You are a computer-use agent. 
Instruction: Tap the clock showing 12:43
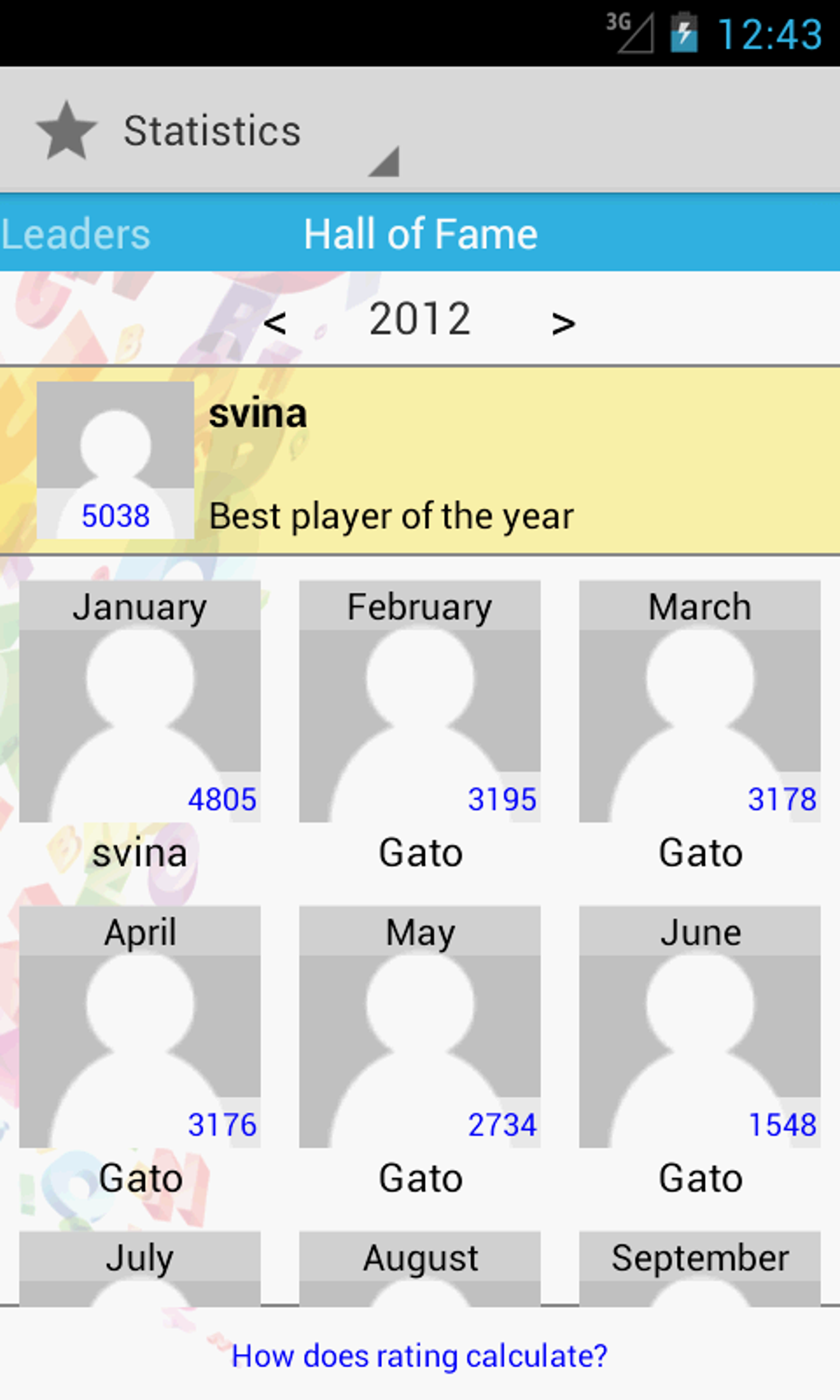click(770, 33)
